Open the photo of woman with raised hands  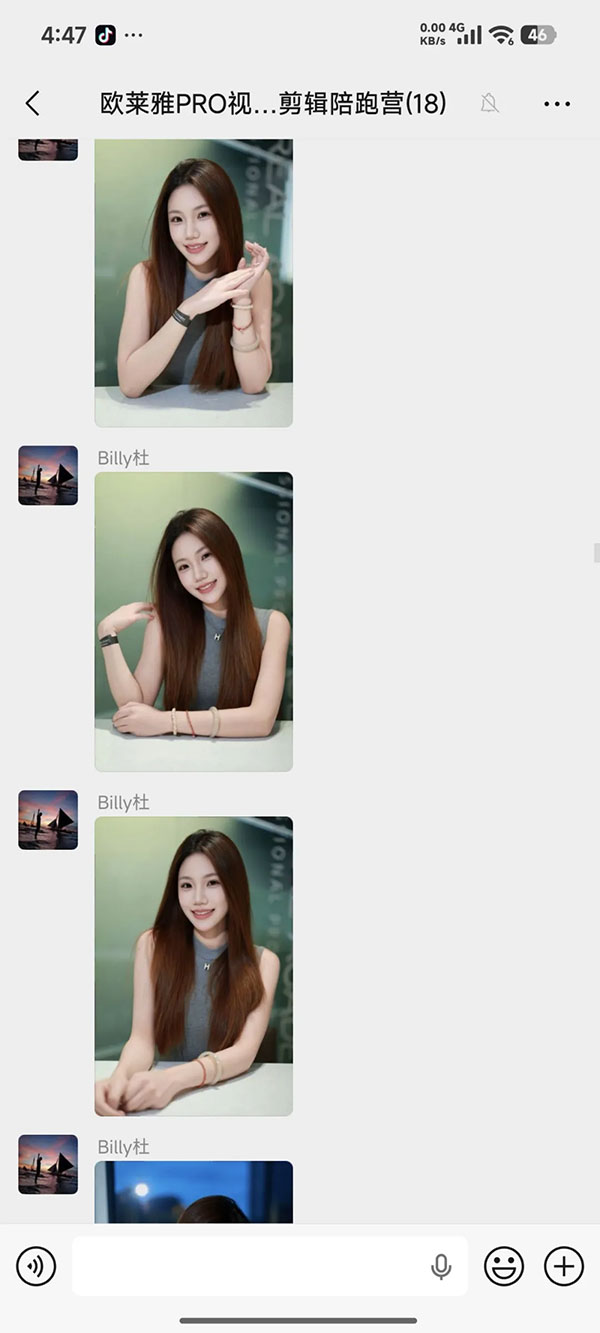pos(194,283)
